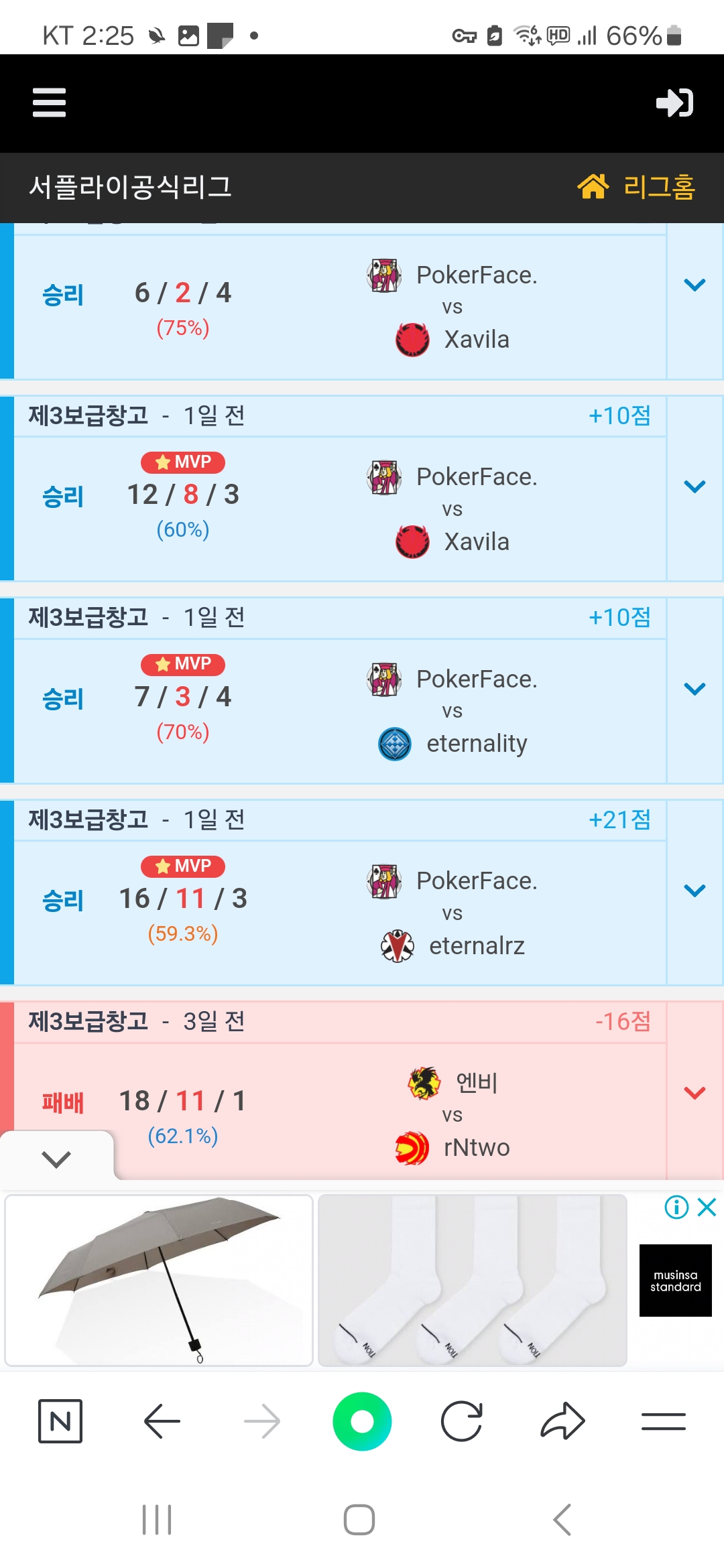Open the umbrella product ad
The height and width of the screenshot is (1568, 724).
click(159, 1280)
